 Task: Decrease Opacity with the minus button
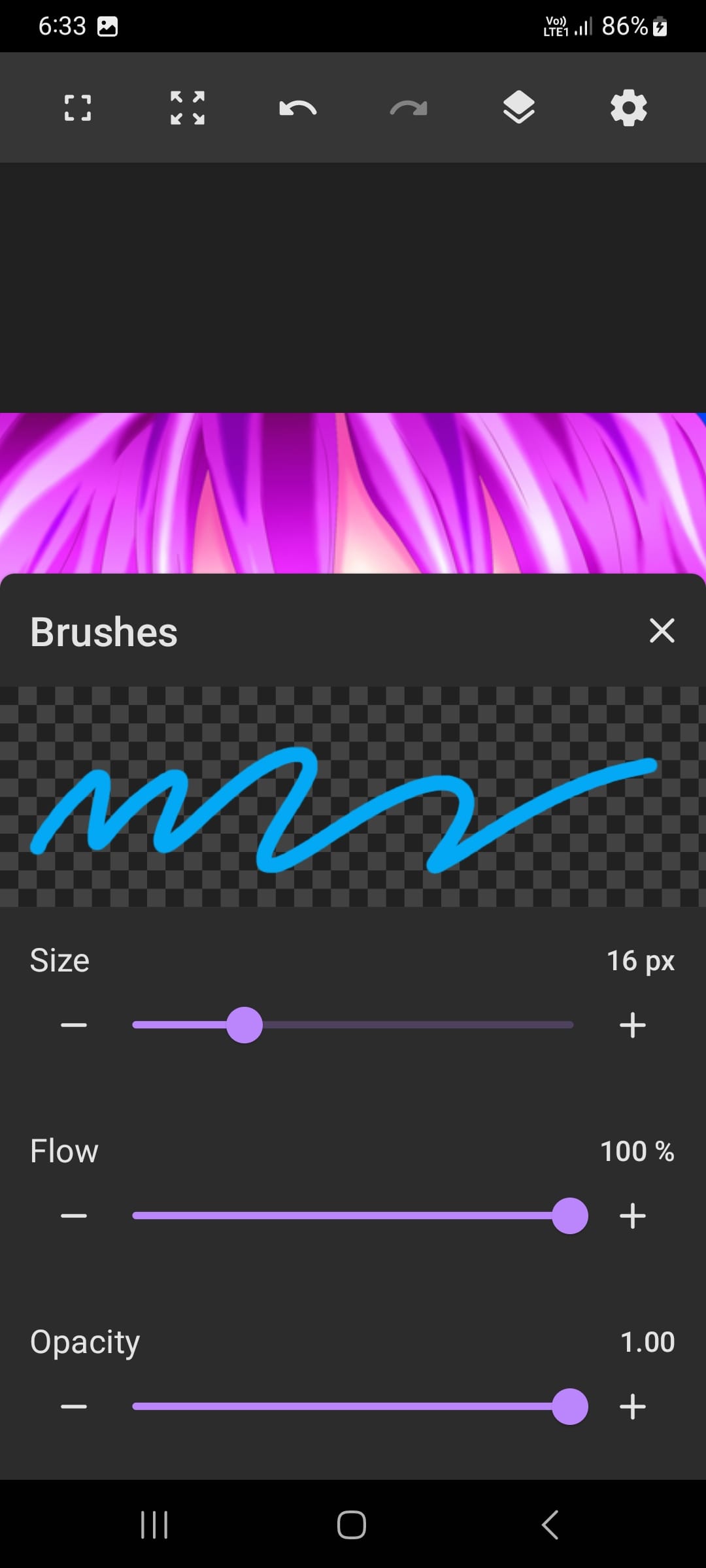74,1406
